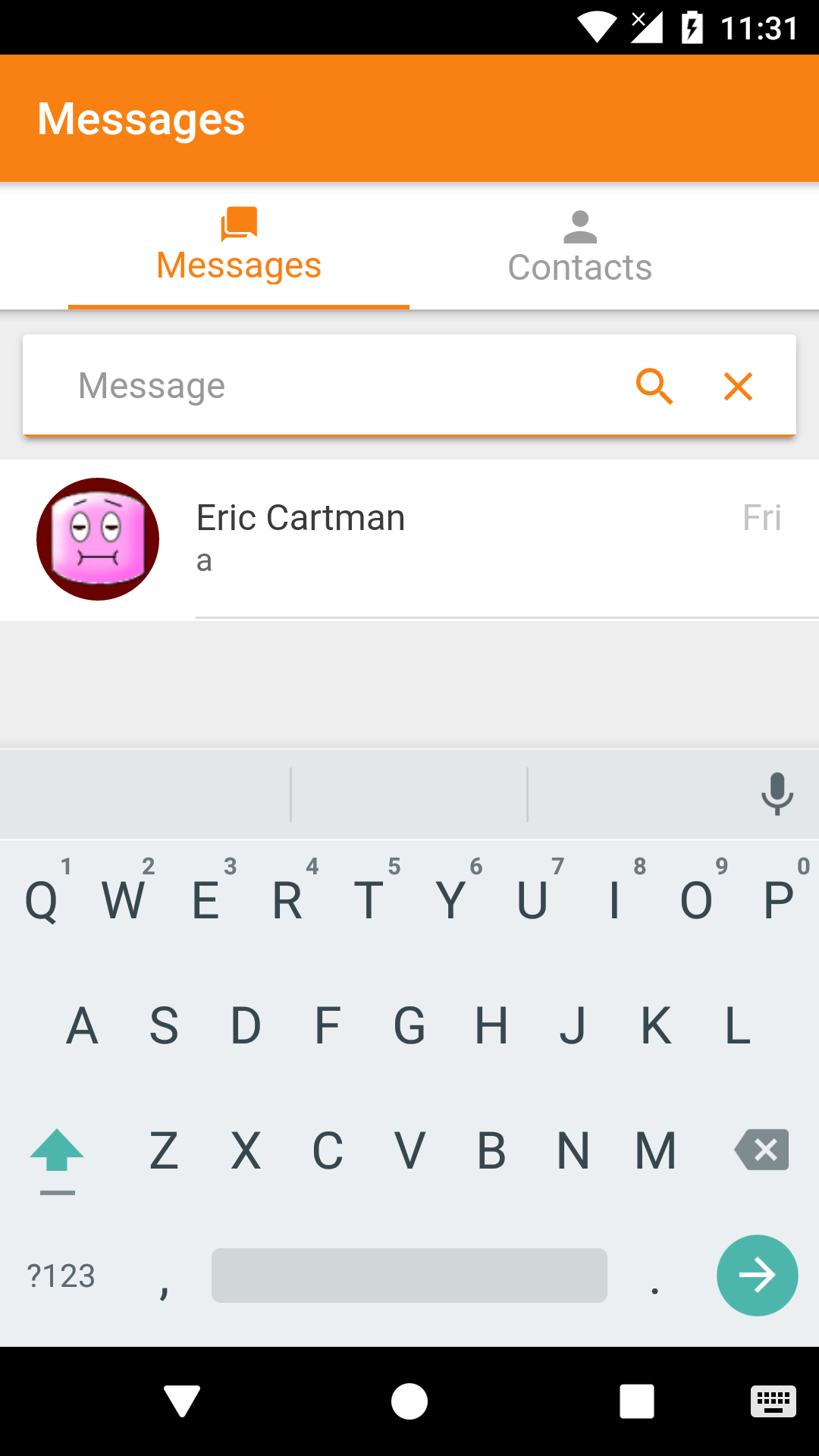The height and width of the screenshot is (1456, 819).
Task: Tap the green keyboard enter arrow
Action: (757, 1276)
